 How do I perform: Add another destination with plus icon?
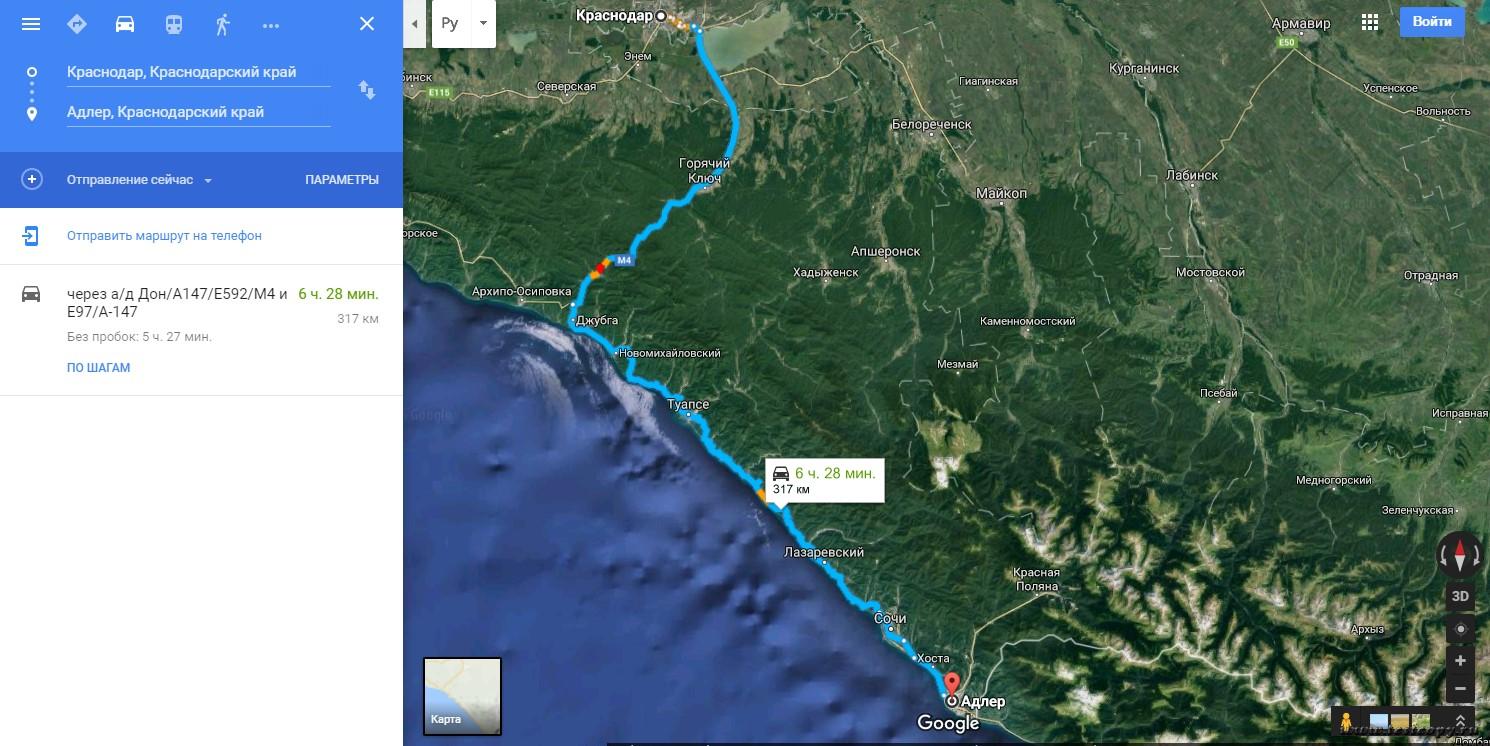pyautogui.click(x=32, y=179)
